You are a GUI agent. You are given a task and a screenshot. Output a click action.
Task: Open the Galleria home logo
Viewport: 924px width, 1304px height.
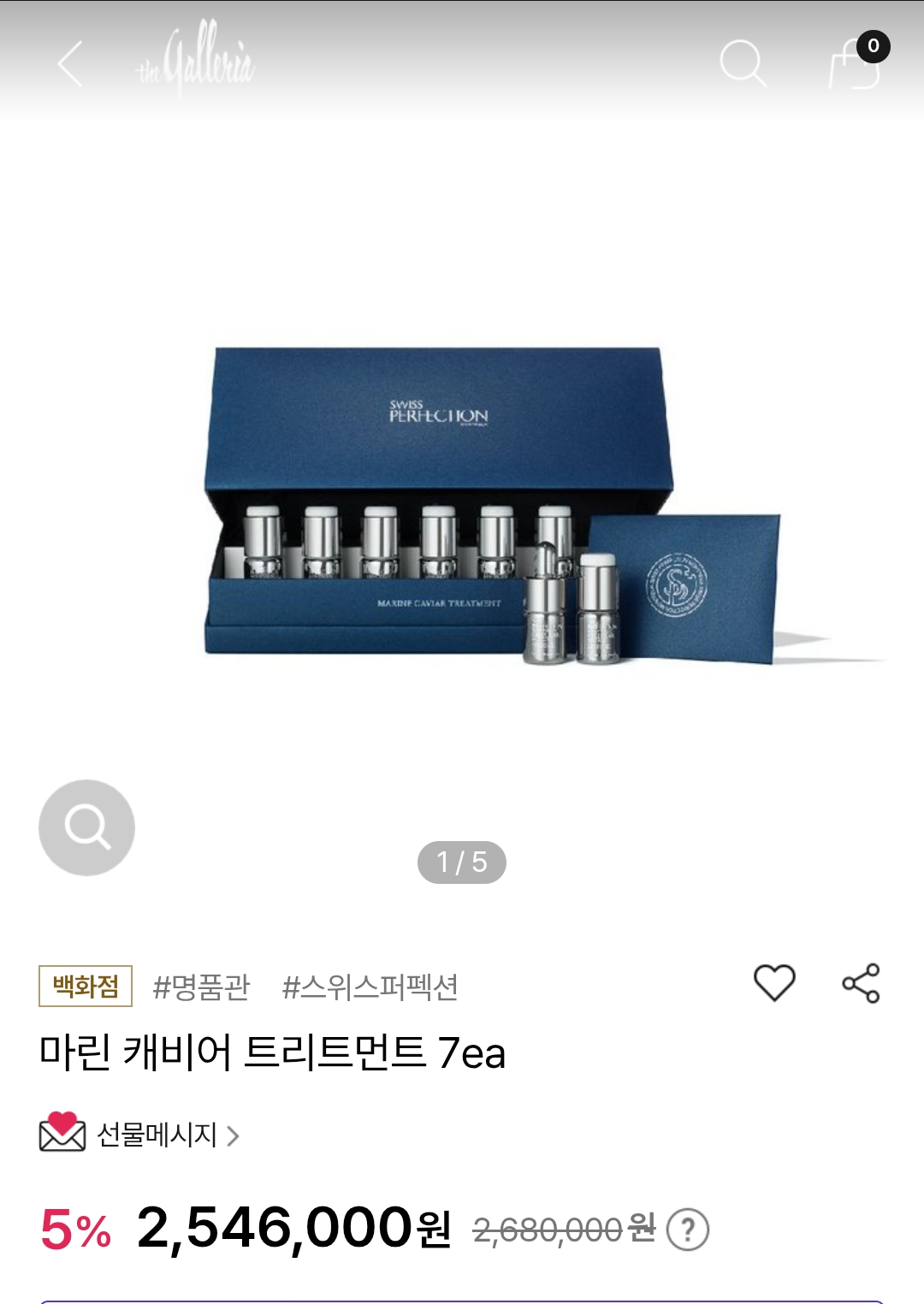point(195,60)
